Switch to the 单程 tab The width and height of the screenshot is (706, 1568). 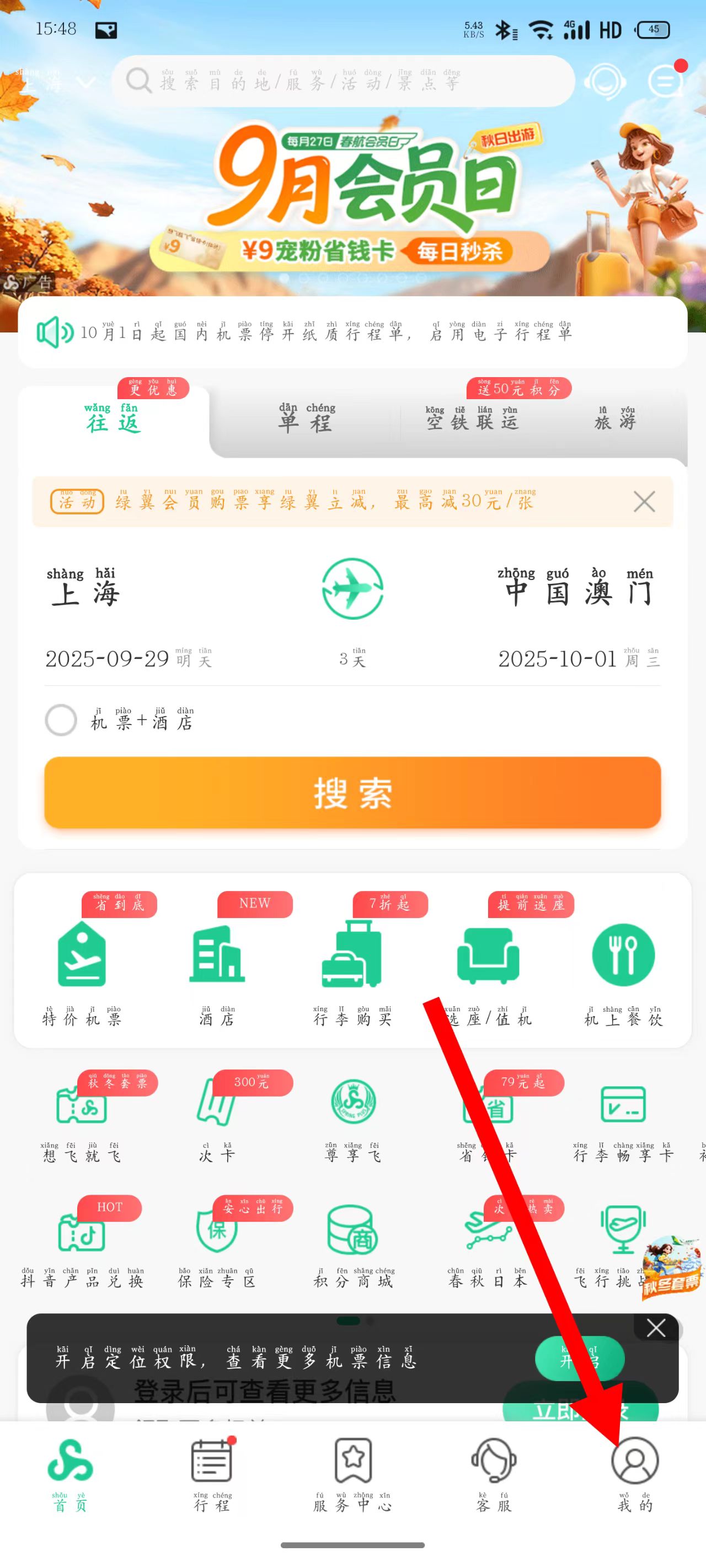coord(307,418)
